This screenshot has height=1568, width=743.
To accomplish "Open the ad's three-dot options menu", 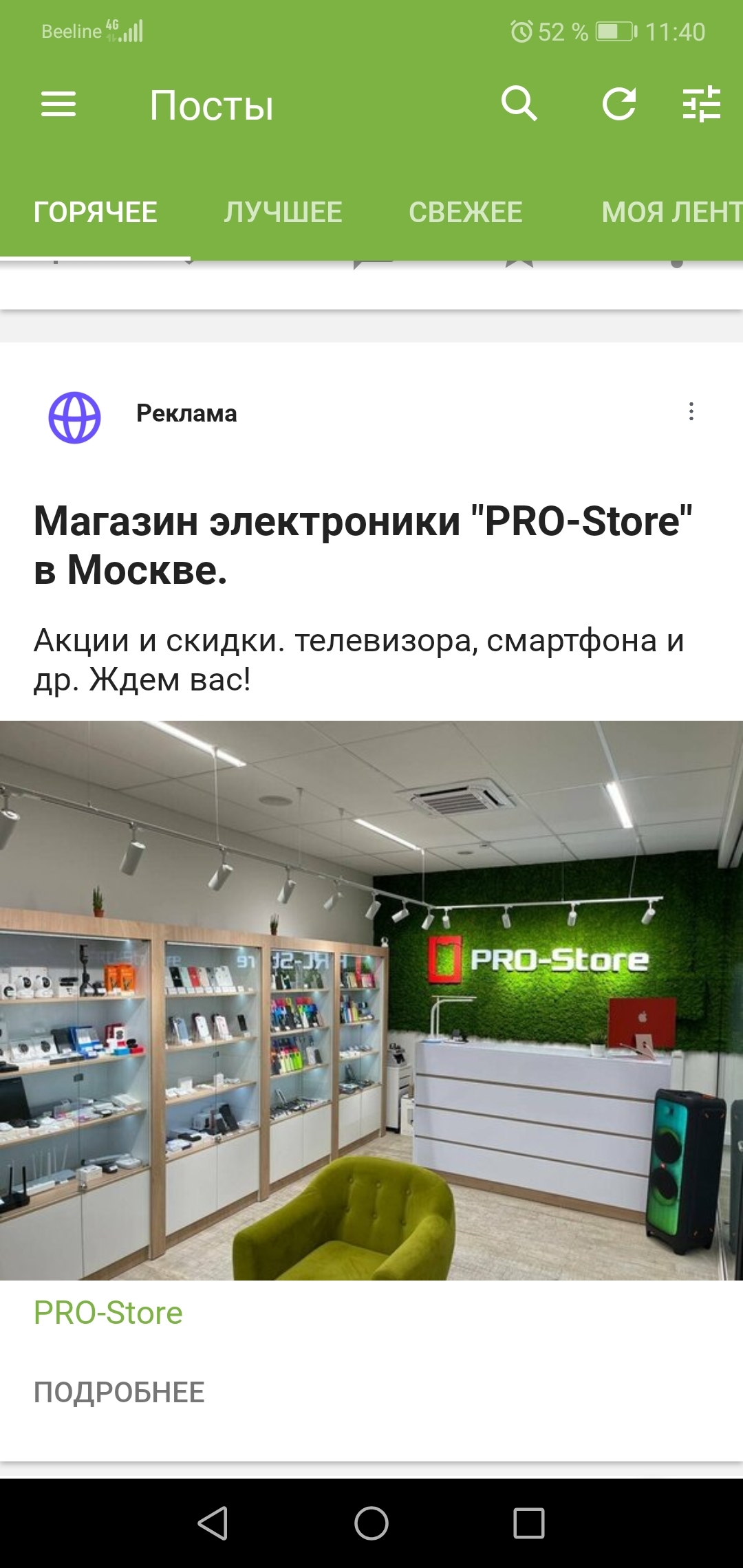I will pos(691,412).
